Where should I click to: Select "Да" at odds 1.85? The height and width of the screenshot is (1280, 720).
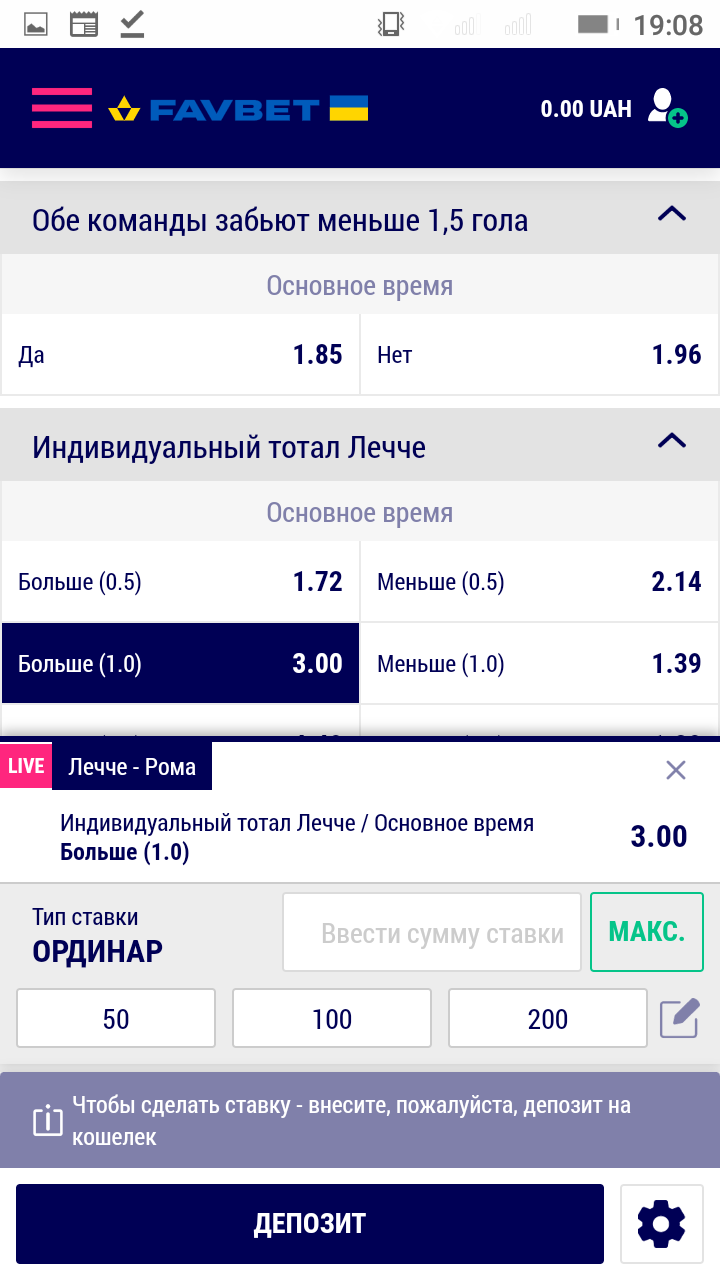[x=180, y=355]
